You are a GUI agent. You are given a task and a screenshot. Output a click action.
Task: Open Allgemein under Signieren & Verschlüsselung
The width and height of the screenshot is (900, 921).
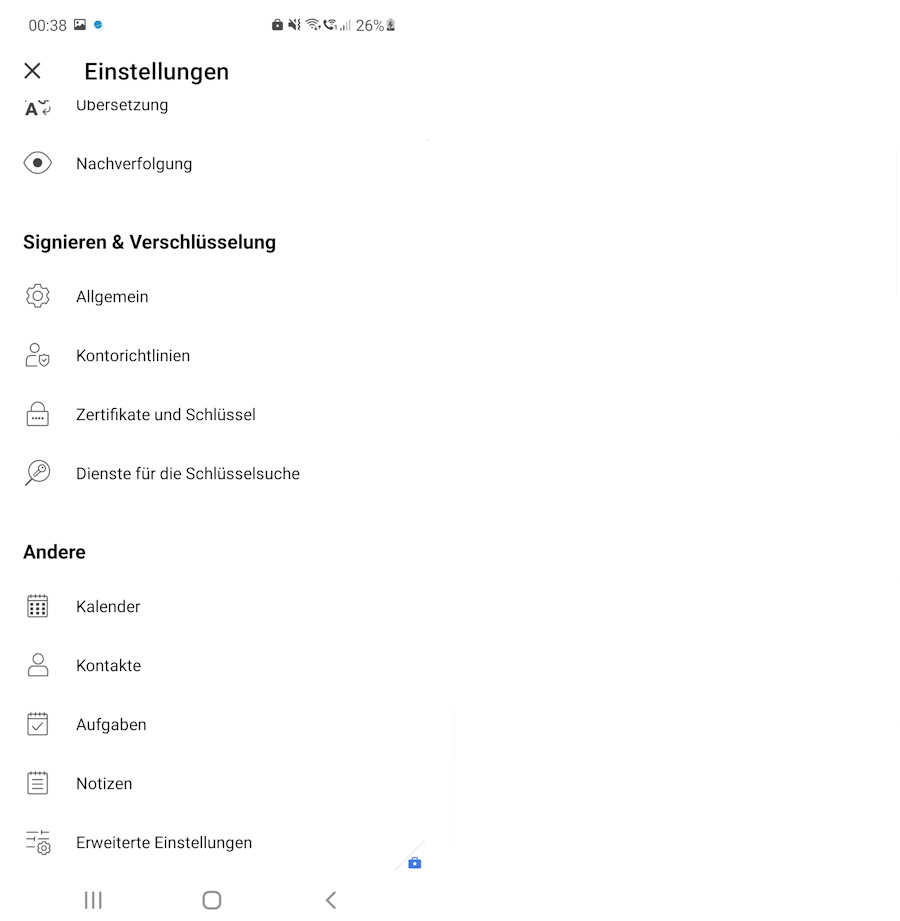coord(112,297)
